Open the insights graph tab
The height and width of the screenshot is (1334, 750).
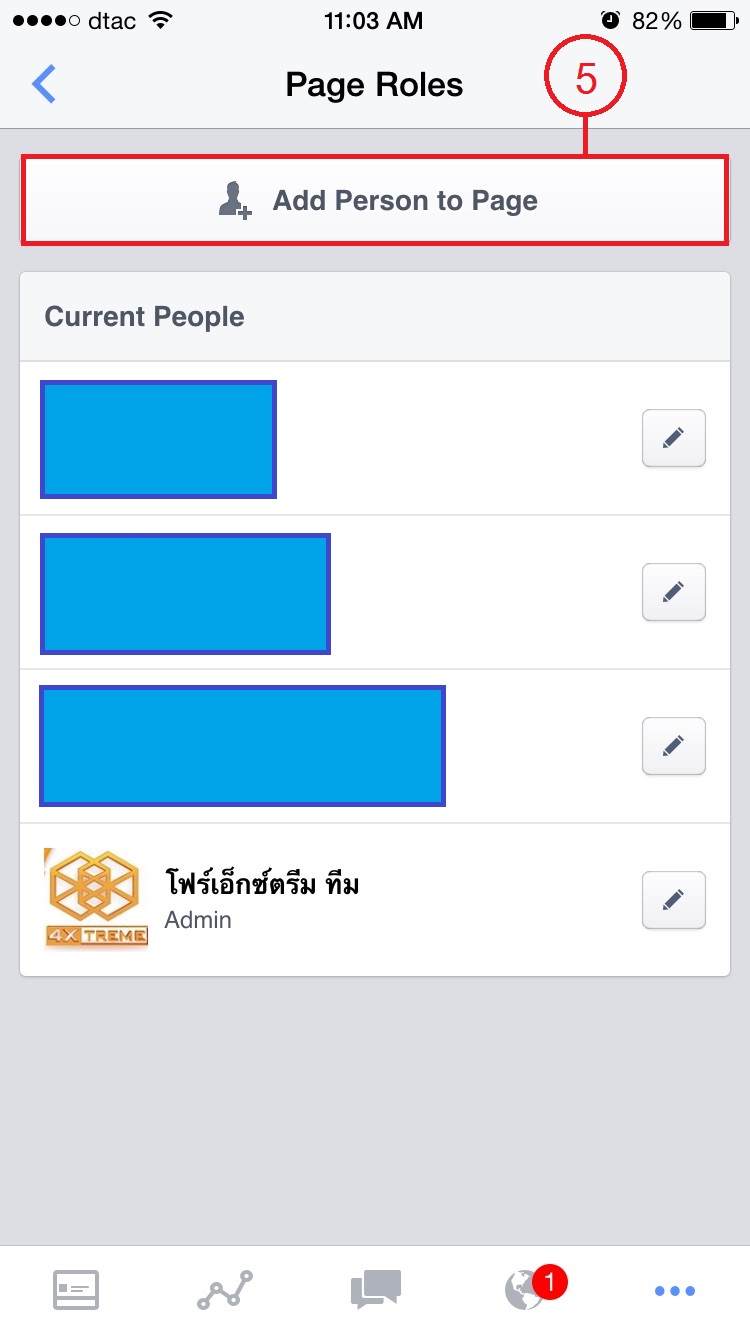tap(225, 1290)
